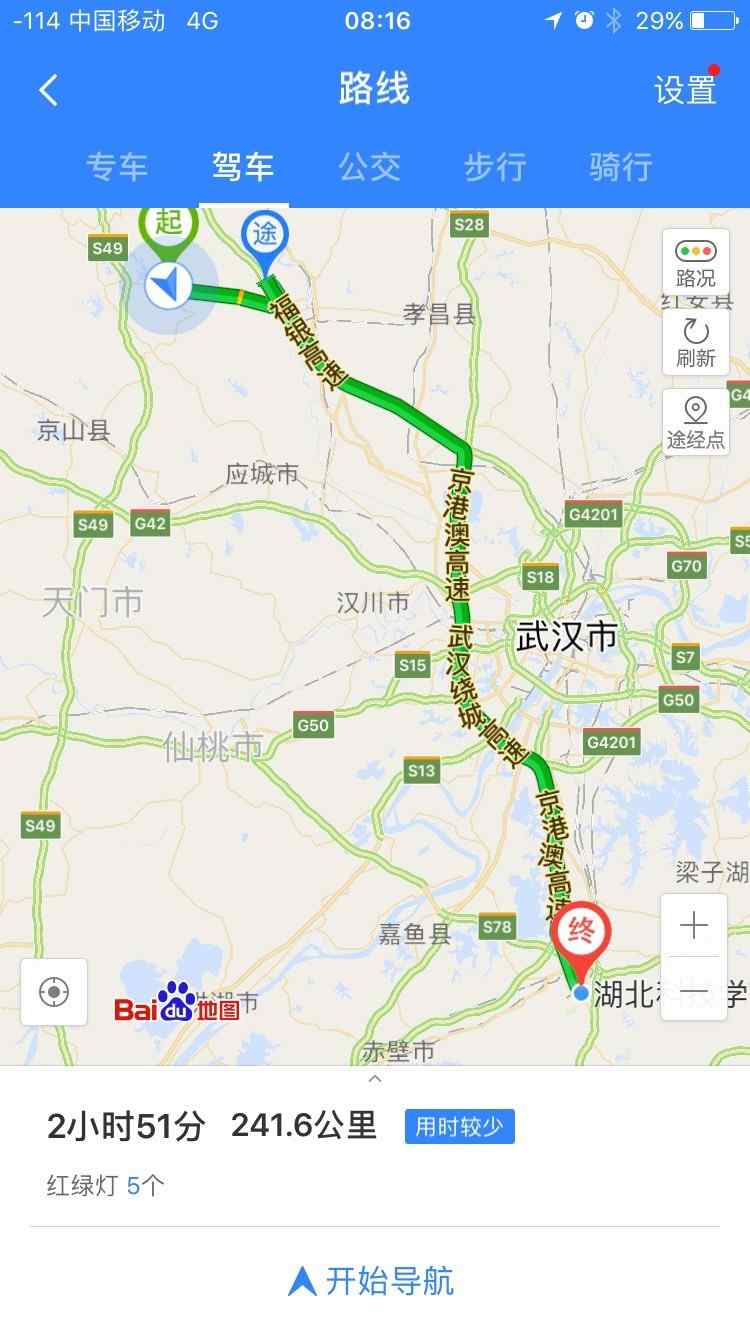Viewport: 750px width, 1334px height.
Task: Open 设置 settings
Action: [685, 90]
